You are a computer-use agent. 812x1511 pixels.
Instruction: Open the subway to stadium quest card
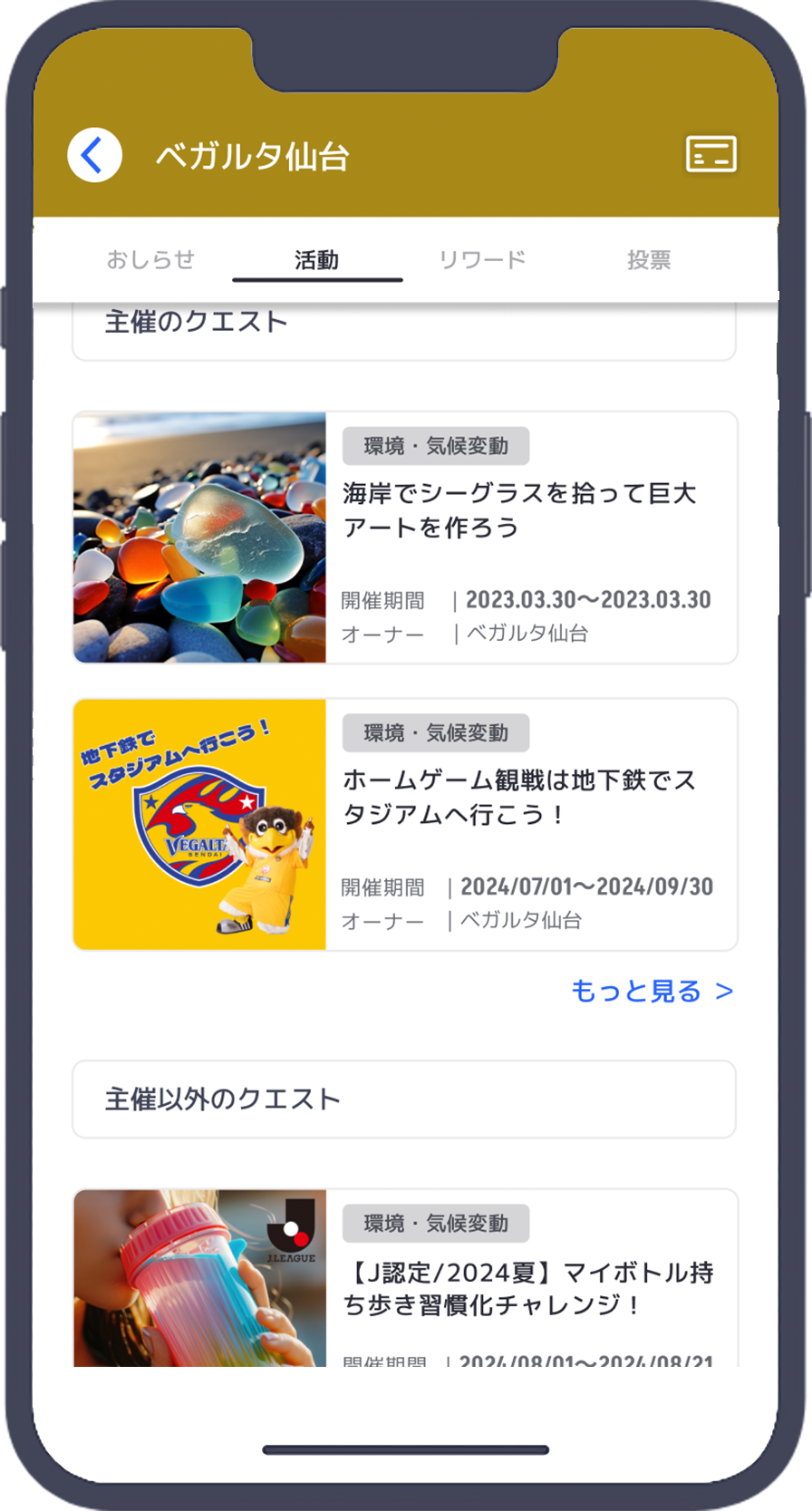(x=405, y=824)
